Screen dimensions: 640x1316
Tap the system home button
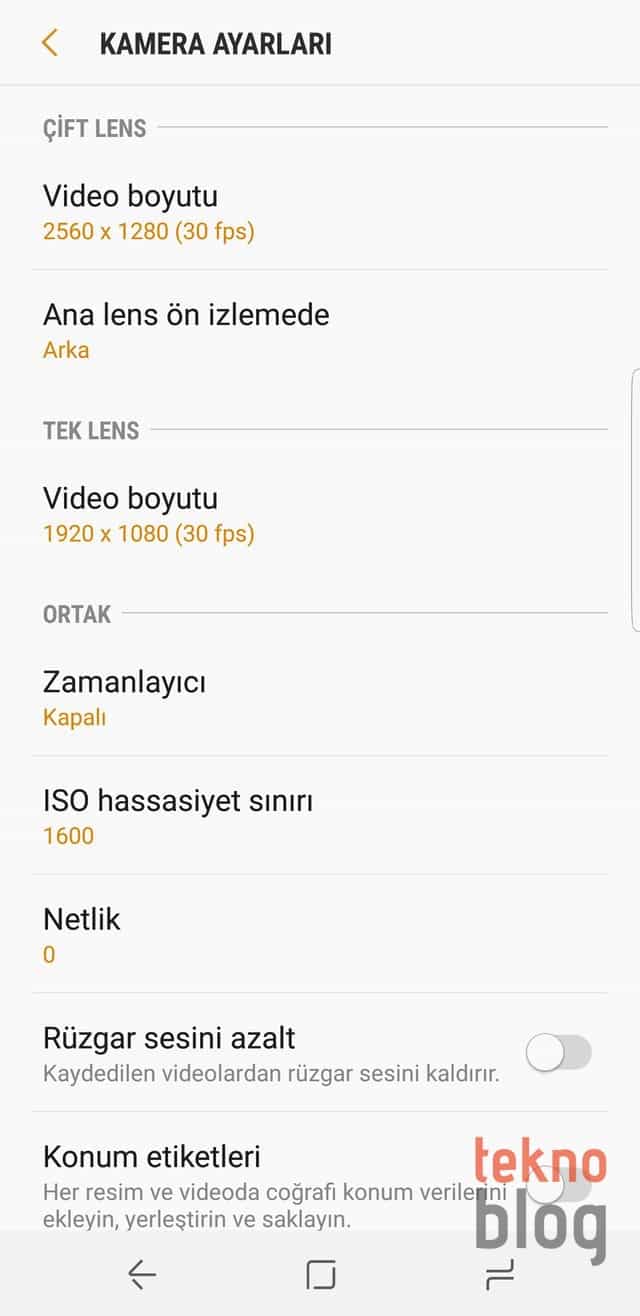coord(320,1274)
